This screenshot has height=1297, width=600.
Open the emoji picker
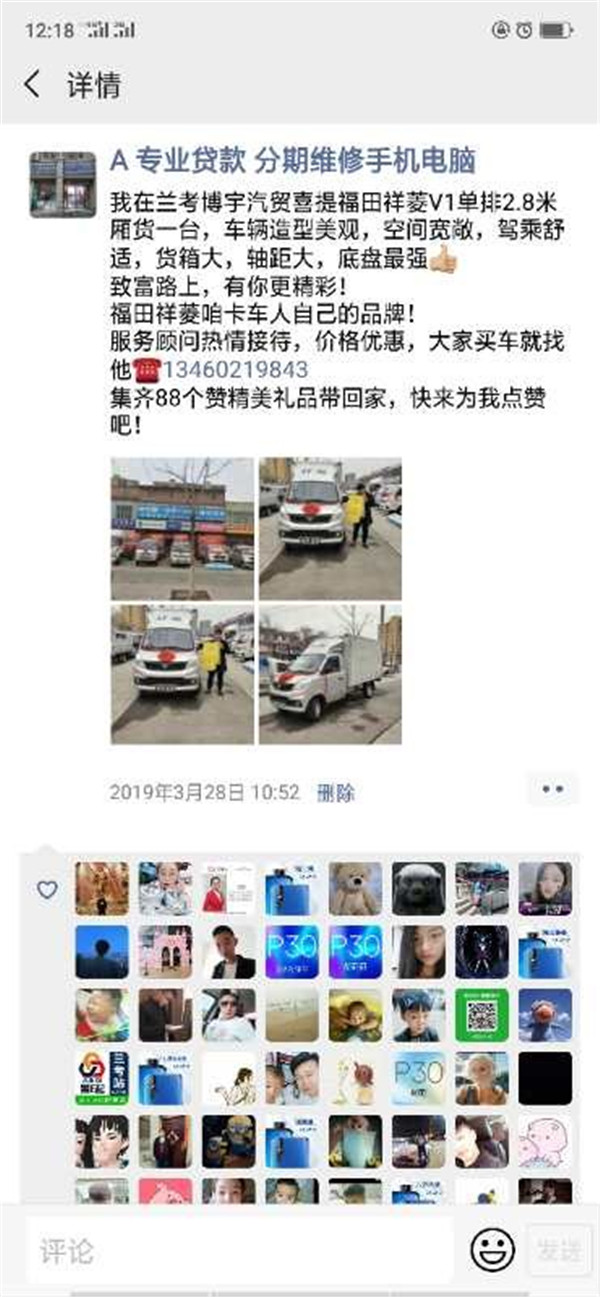(x=492, y=1250)
